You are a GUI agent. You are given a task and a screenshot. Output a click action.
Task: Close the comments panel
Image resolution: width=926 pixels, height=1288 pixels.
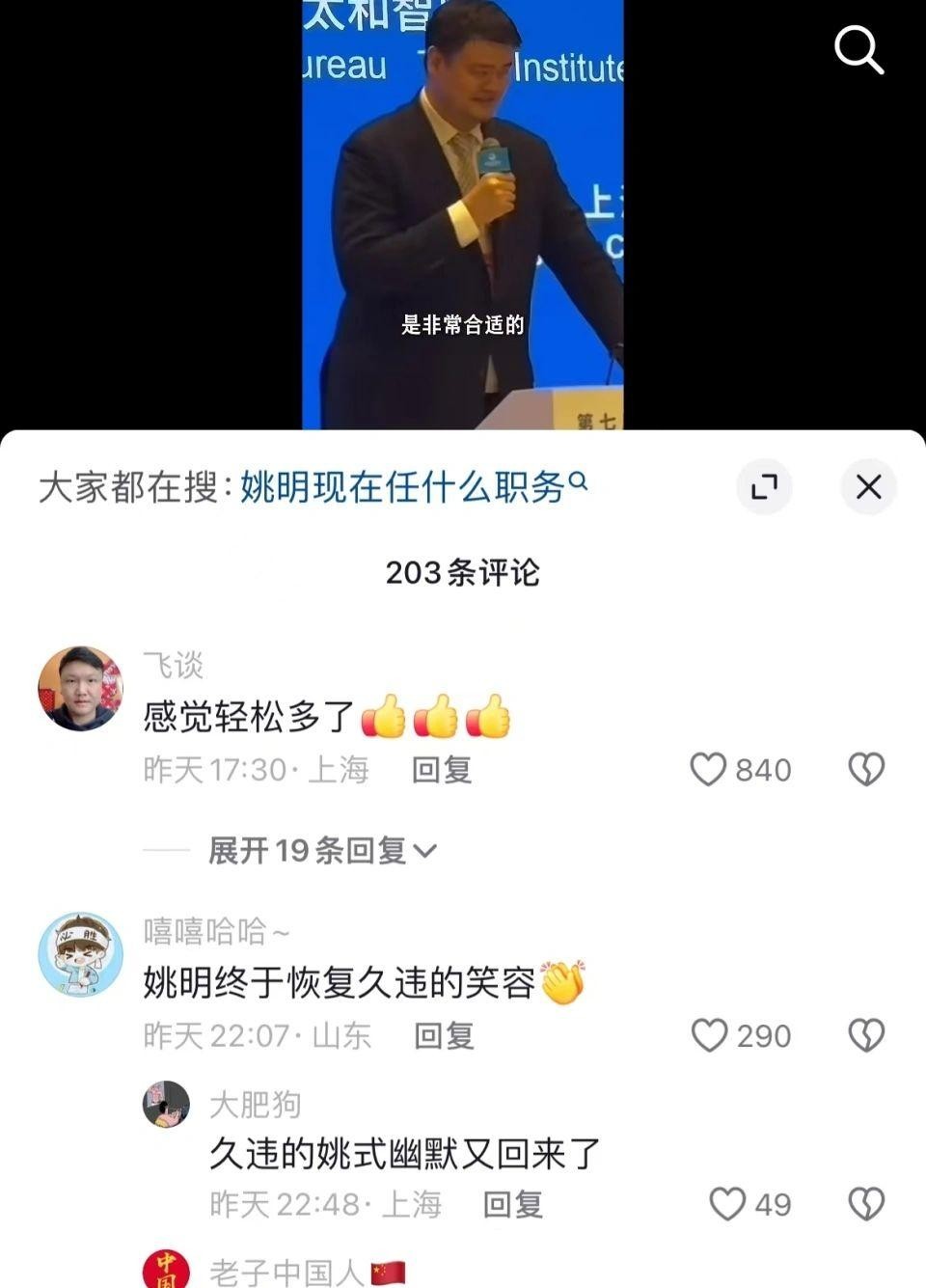(868, 487)
